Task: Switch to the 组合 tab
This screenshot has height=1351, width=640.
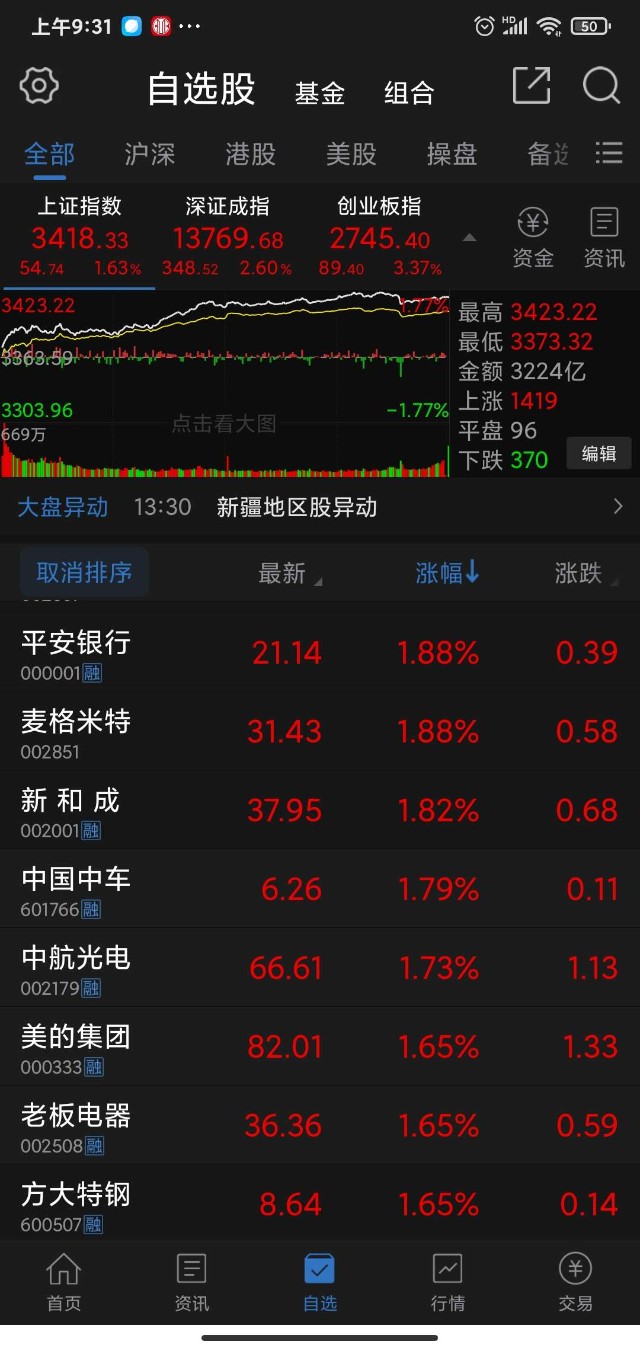Action: tap(409, 93)
